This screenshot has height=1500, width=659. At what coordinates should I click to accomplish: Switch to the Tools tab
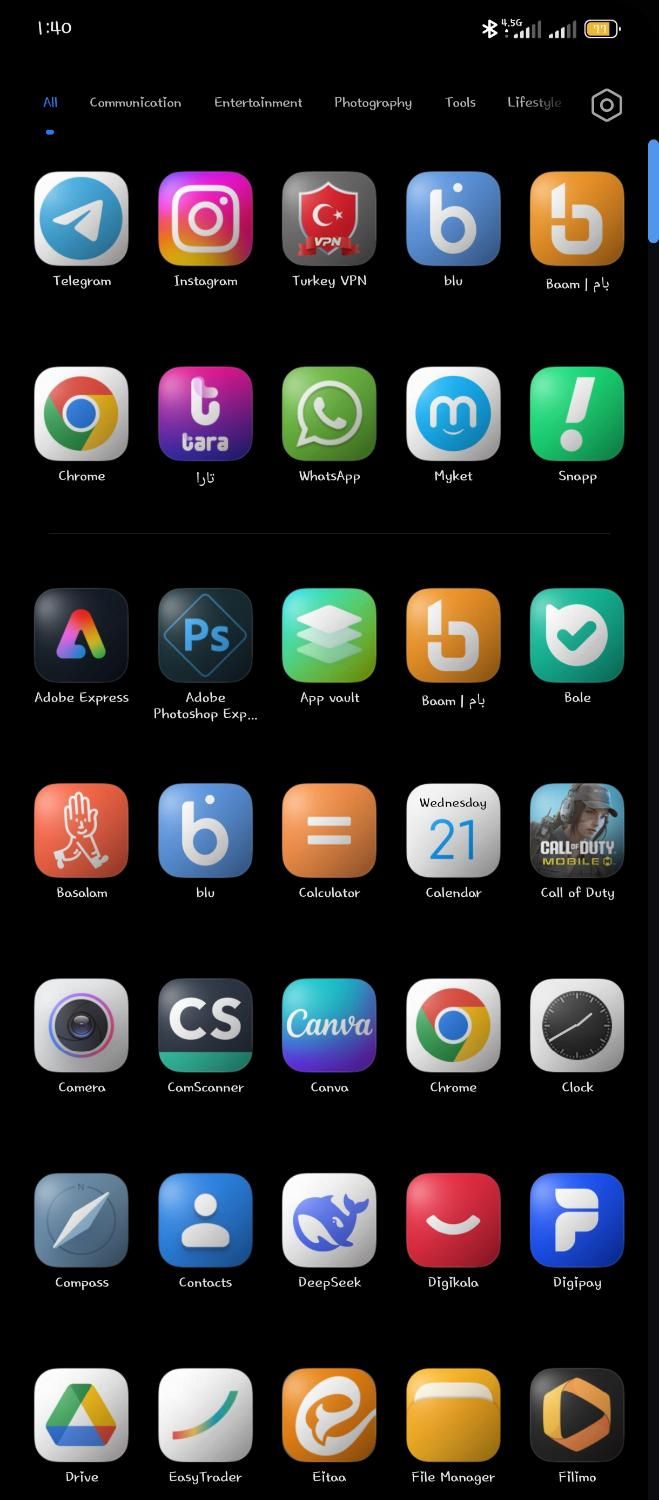click(x=460, y=102)
